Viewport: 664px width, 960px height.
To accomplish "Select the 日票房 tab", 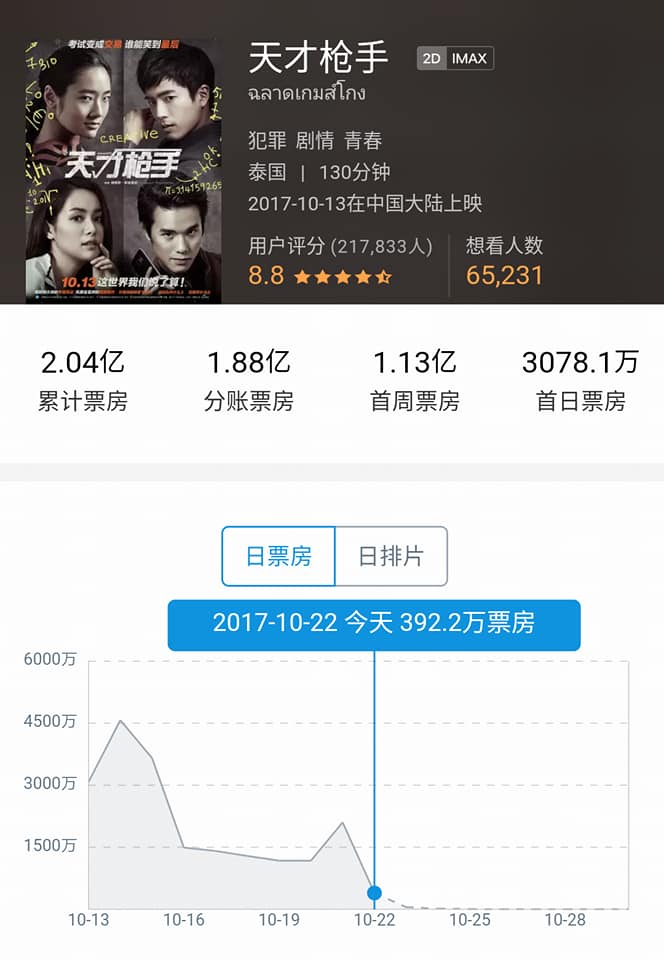I will click(x=278, y=556).
